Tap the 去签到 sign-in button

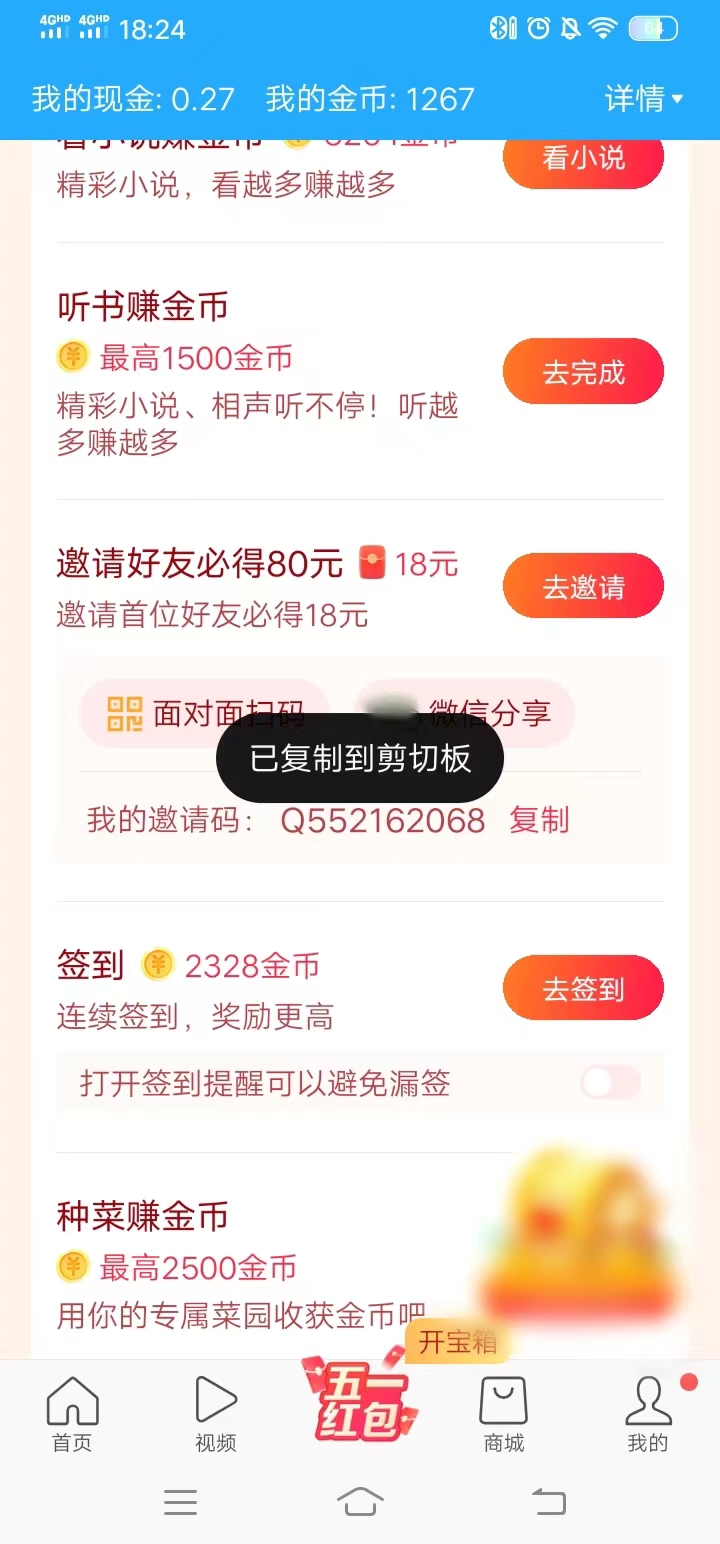[x=583, y=988]
